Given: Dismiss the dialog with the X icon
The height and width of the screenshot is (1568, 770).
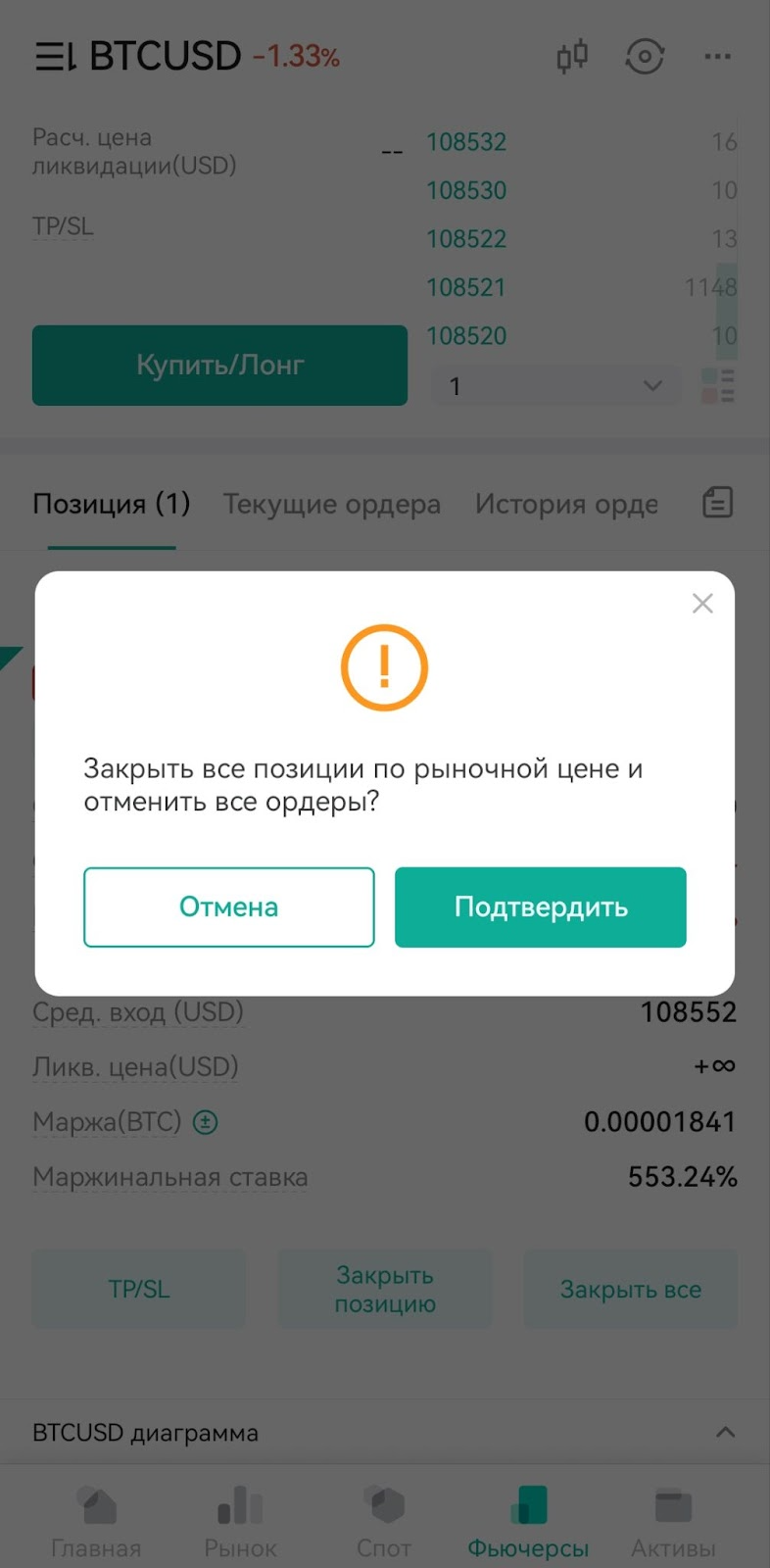Looking at the screenshot, I should pos(702,604).
